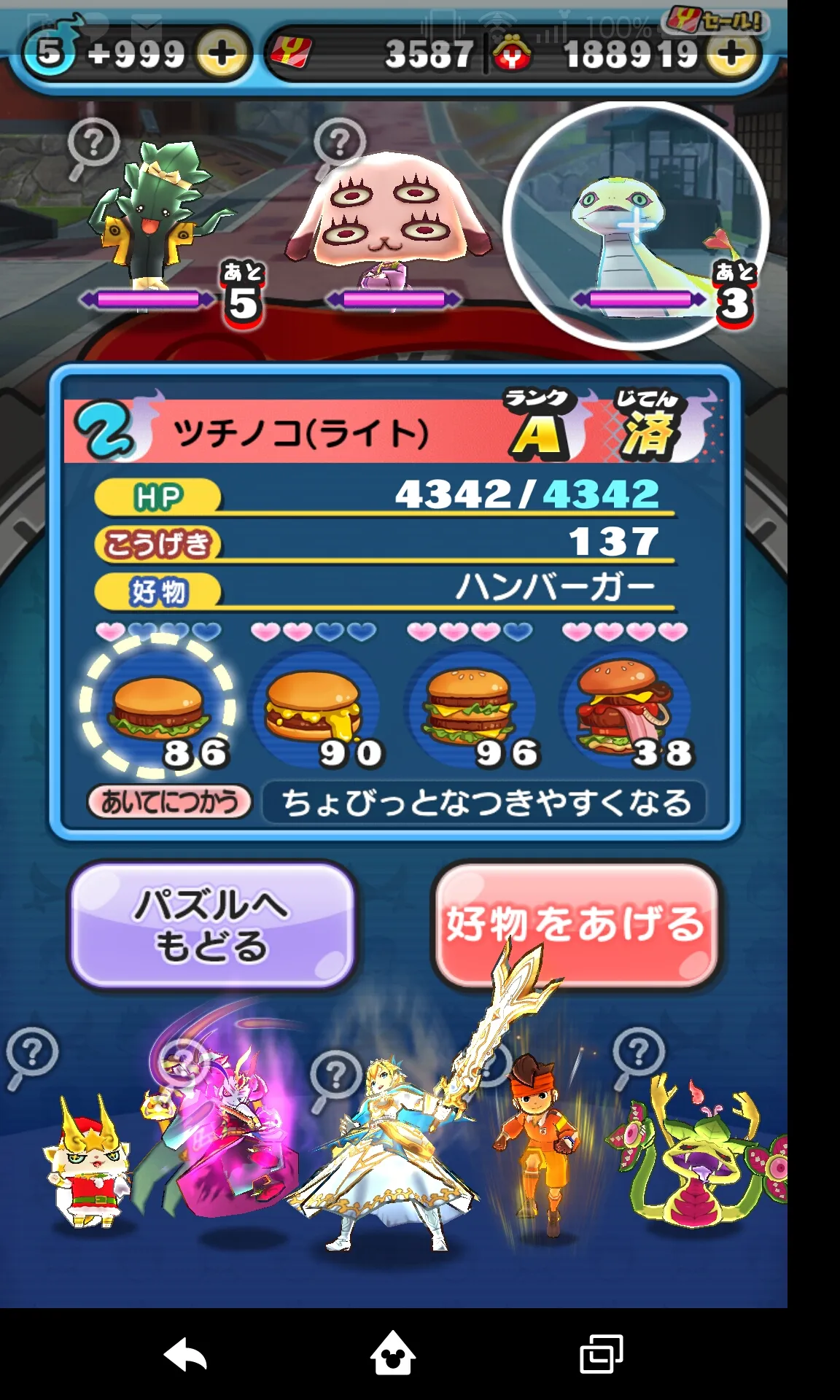The width and height of the screenshot is (840, 1400).
Task: Select the burger with 86 in stock
Action: point(157,707)
